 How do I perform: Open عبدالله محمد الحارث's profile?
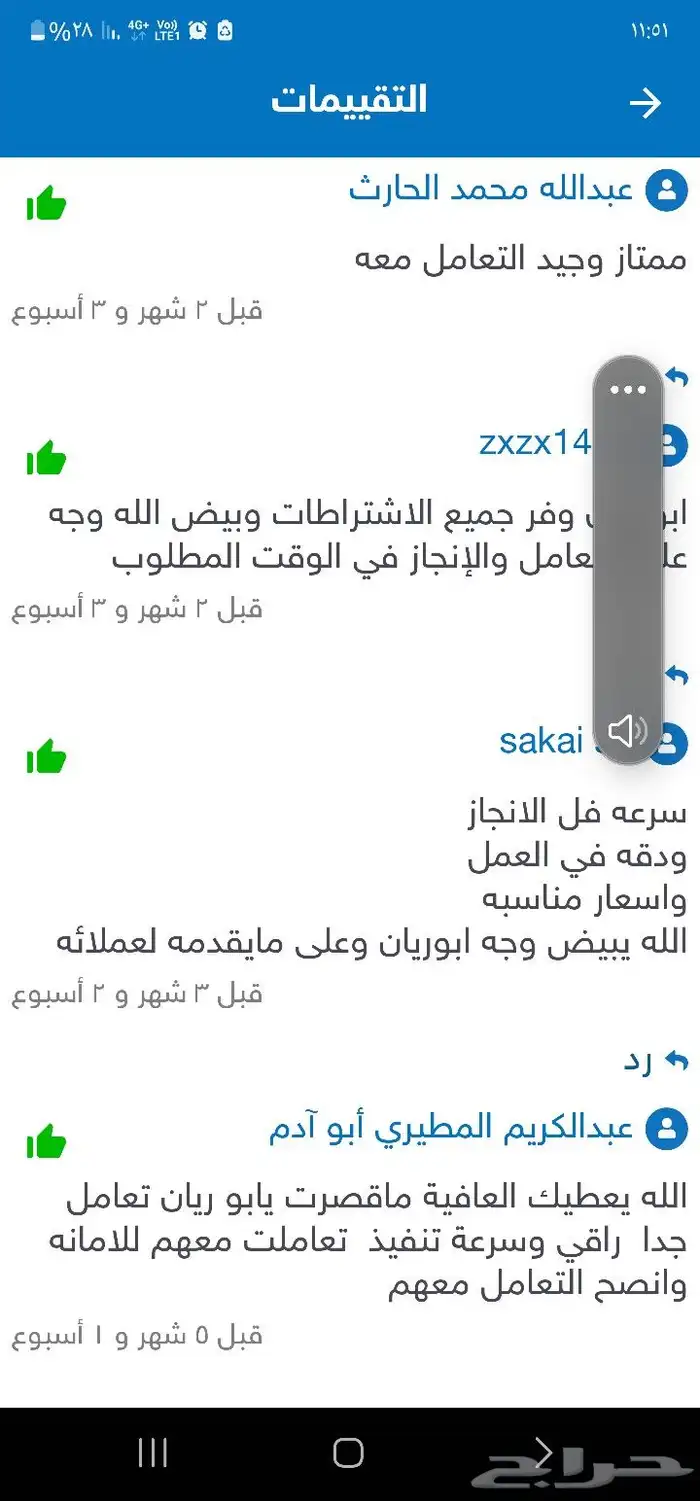(491, 189)
